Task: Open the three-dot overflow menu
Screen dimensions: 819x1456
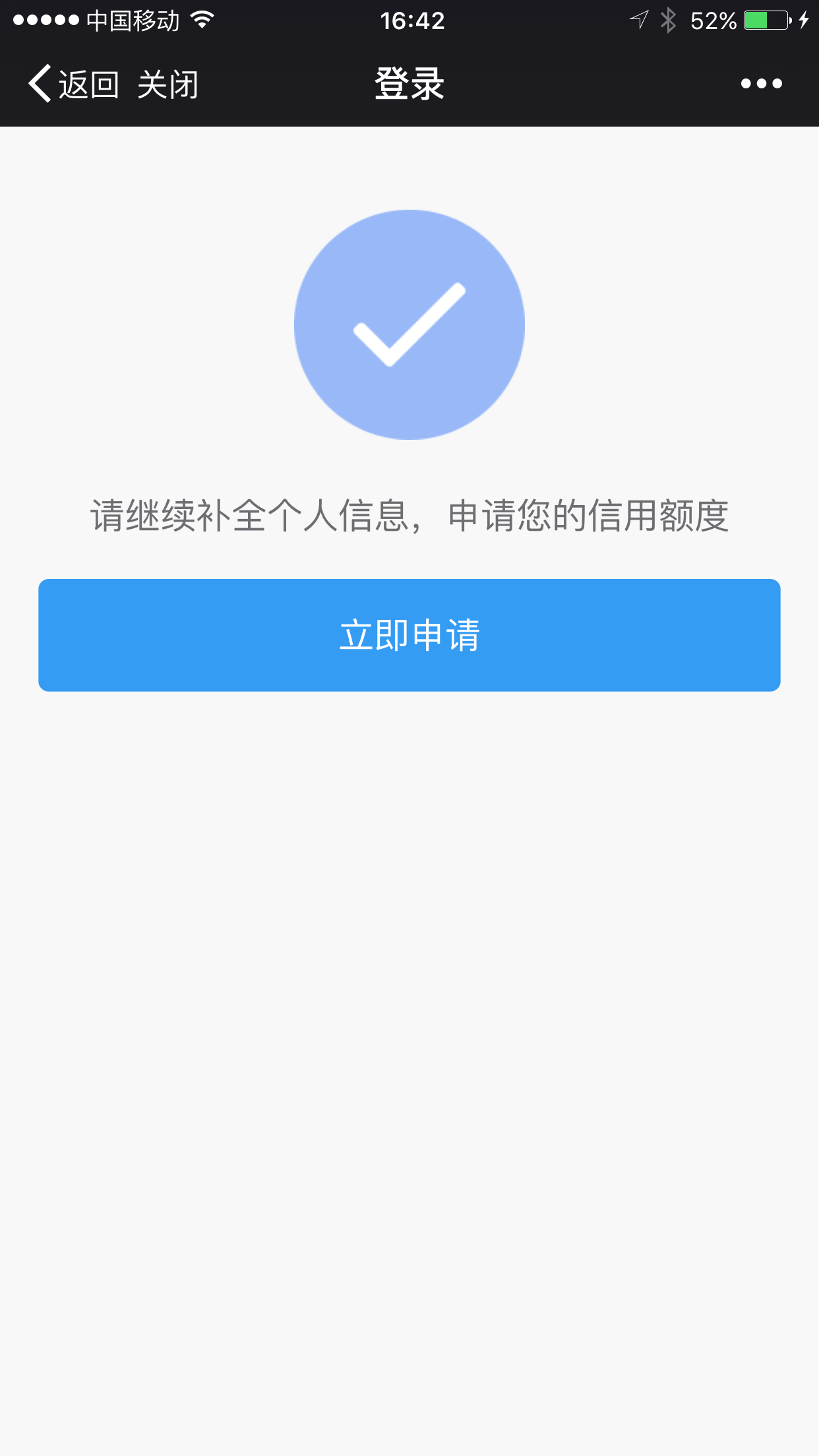Action: 761,84
